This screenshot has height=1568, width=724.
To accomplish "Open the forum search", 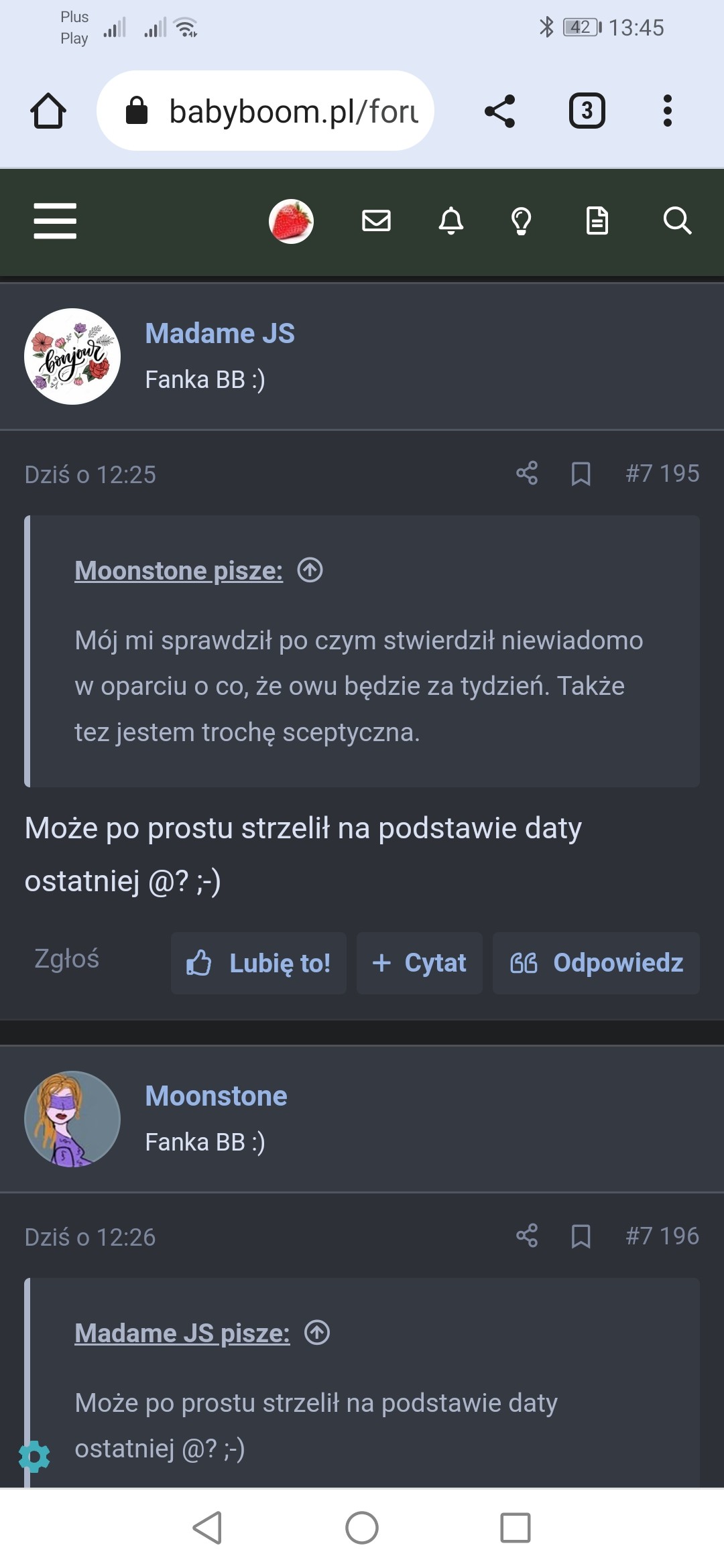I will pos(677,220).
